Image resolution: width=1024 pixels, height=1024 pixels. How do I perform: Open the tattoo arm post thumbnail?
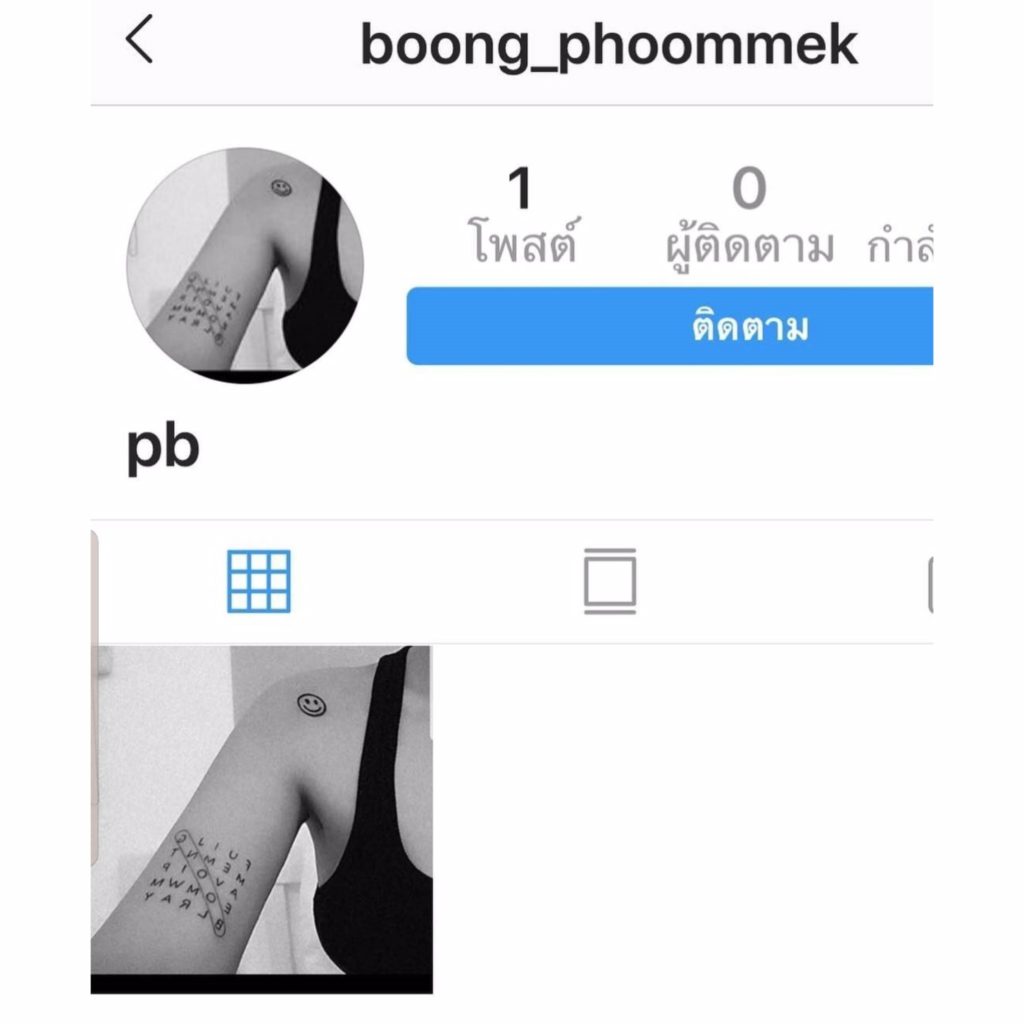point(262,818)
